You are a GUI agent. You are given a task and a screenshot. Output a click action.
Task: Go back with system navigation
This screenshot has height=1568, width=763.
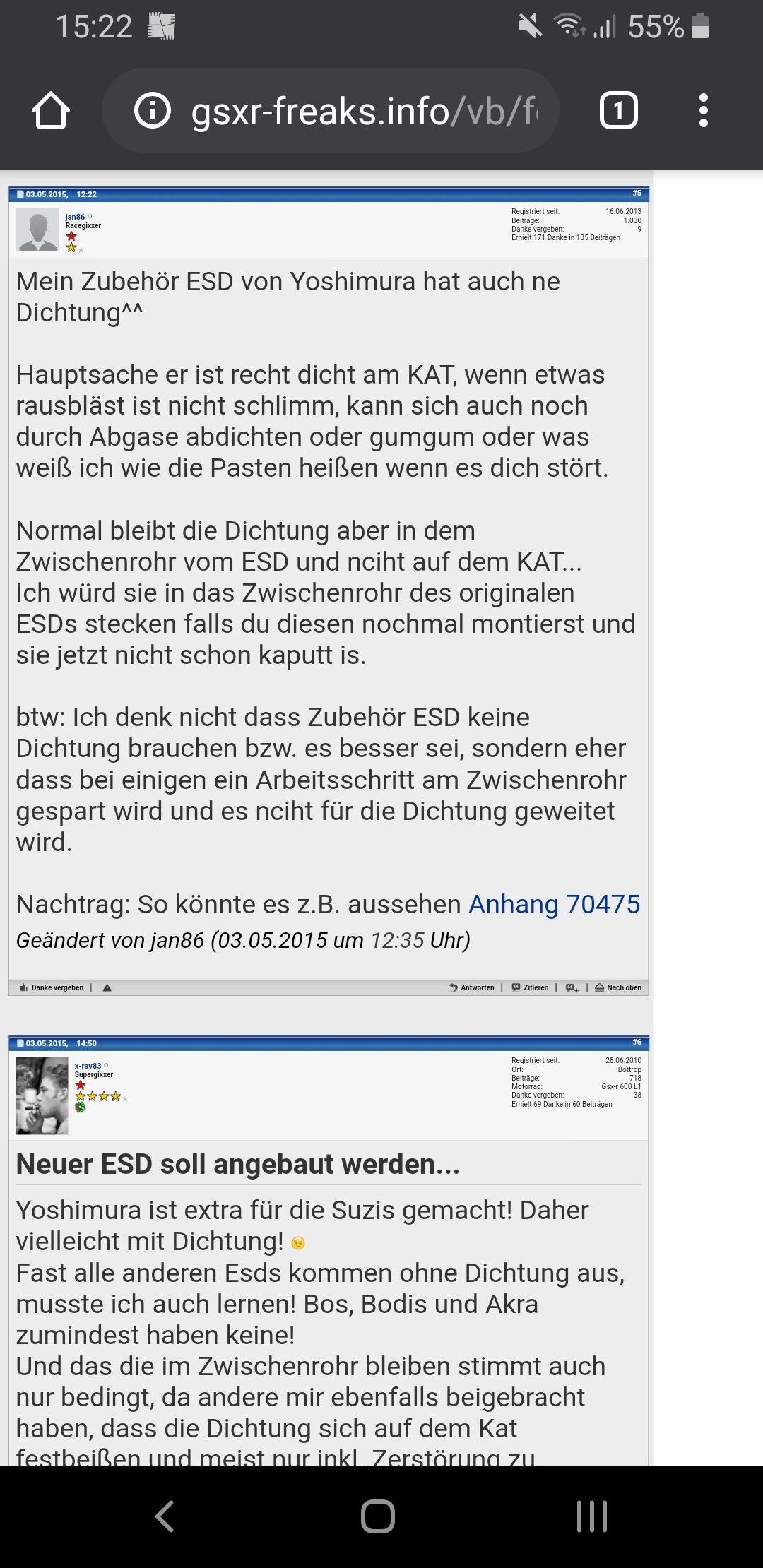pyautogui.click(x=164, y=1516)
